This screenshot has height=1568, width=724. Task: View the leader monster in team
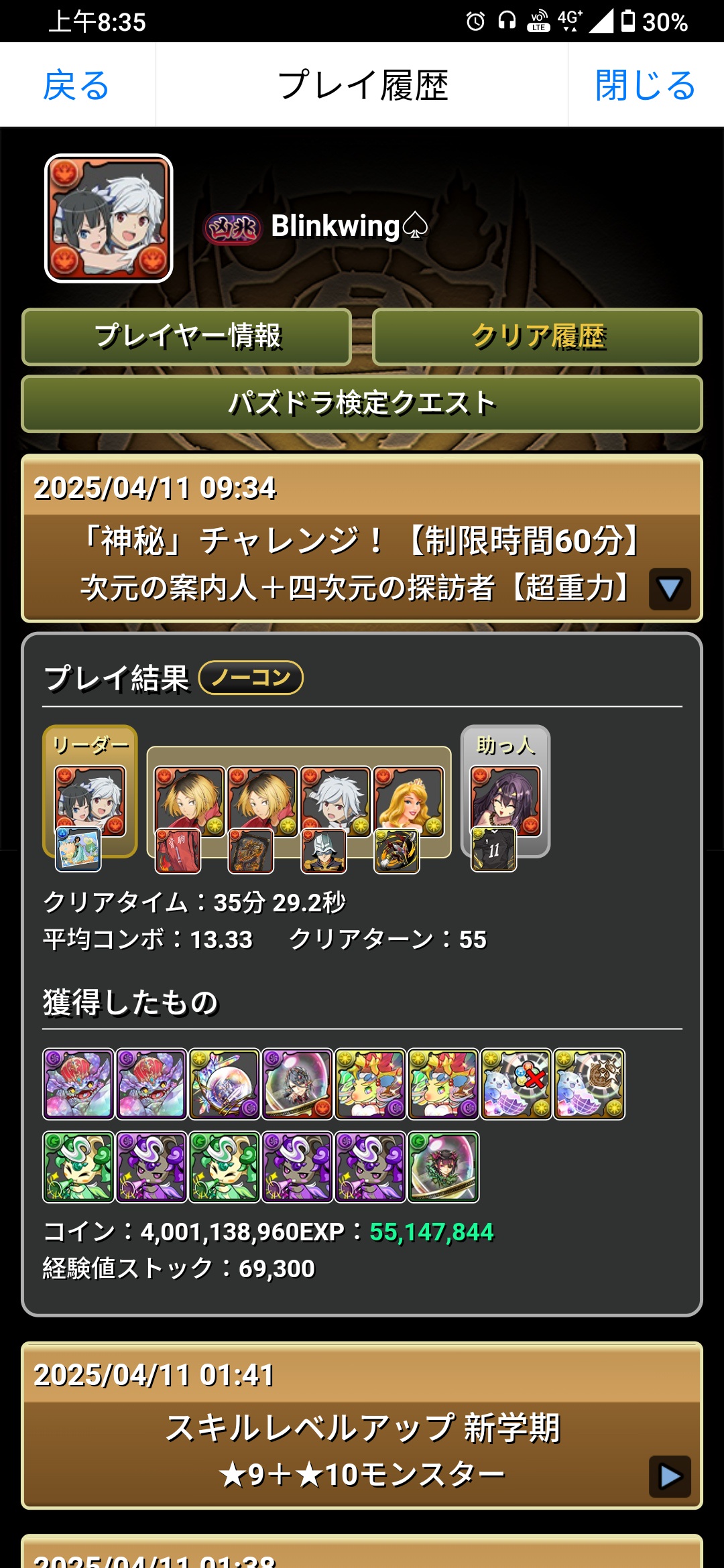click(90, 800)
